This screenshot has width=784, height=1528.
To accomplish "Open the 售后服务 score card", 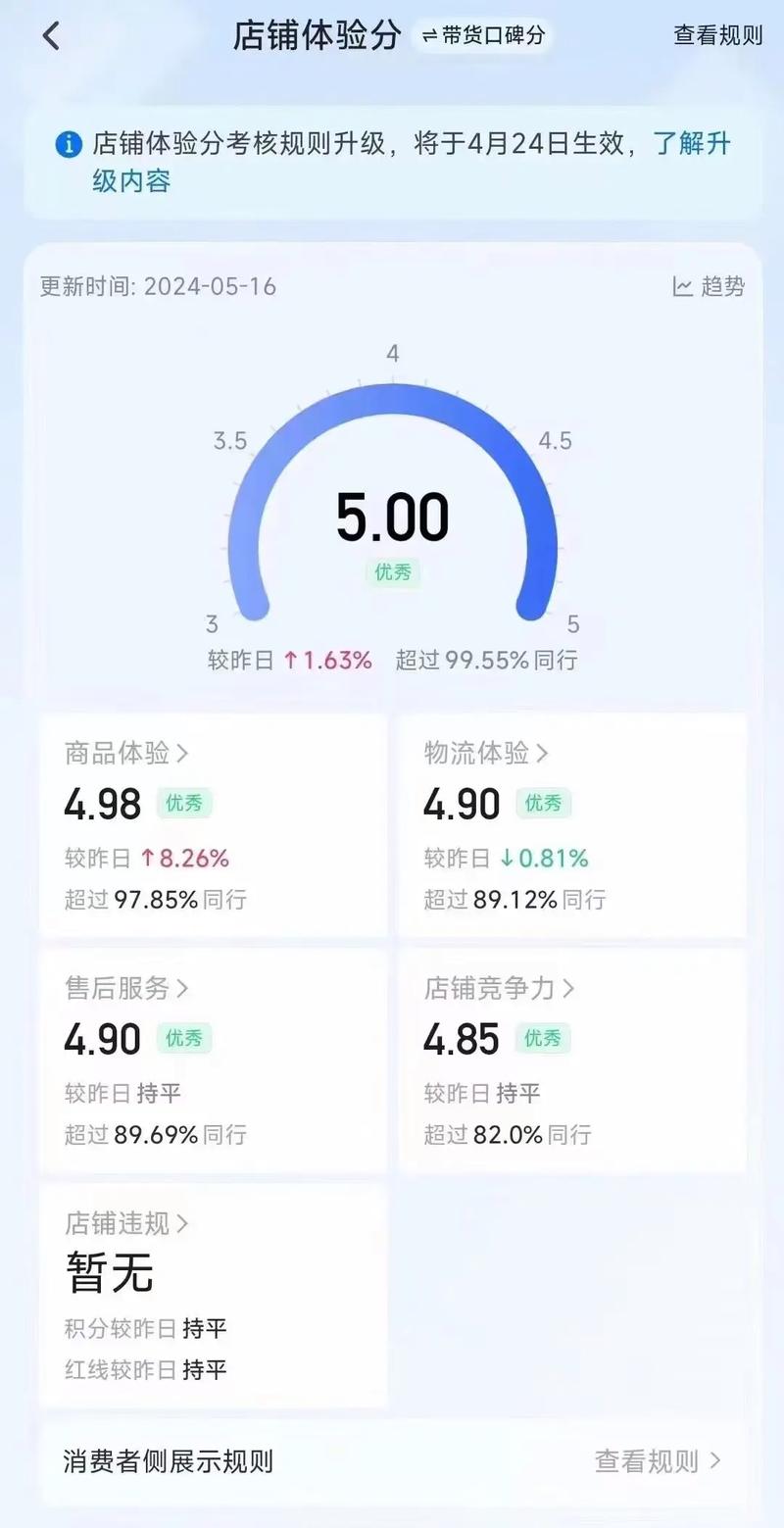I will coord(125,989).
